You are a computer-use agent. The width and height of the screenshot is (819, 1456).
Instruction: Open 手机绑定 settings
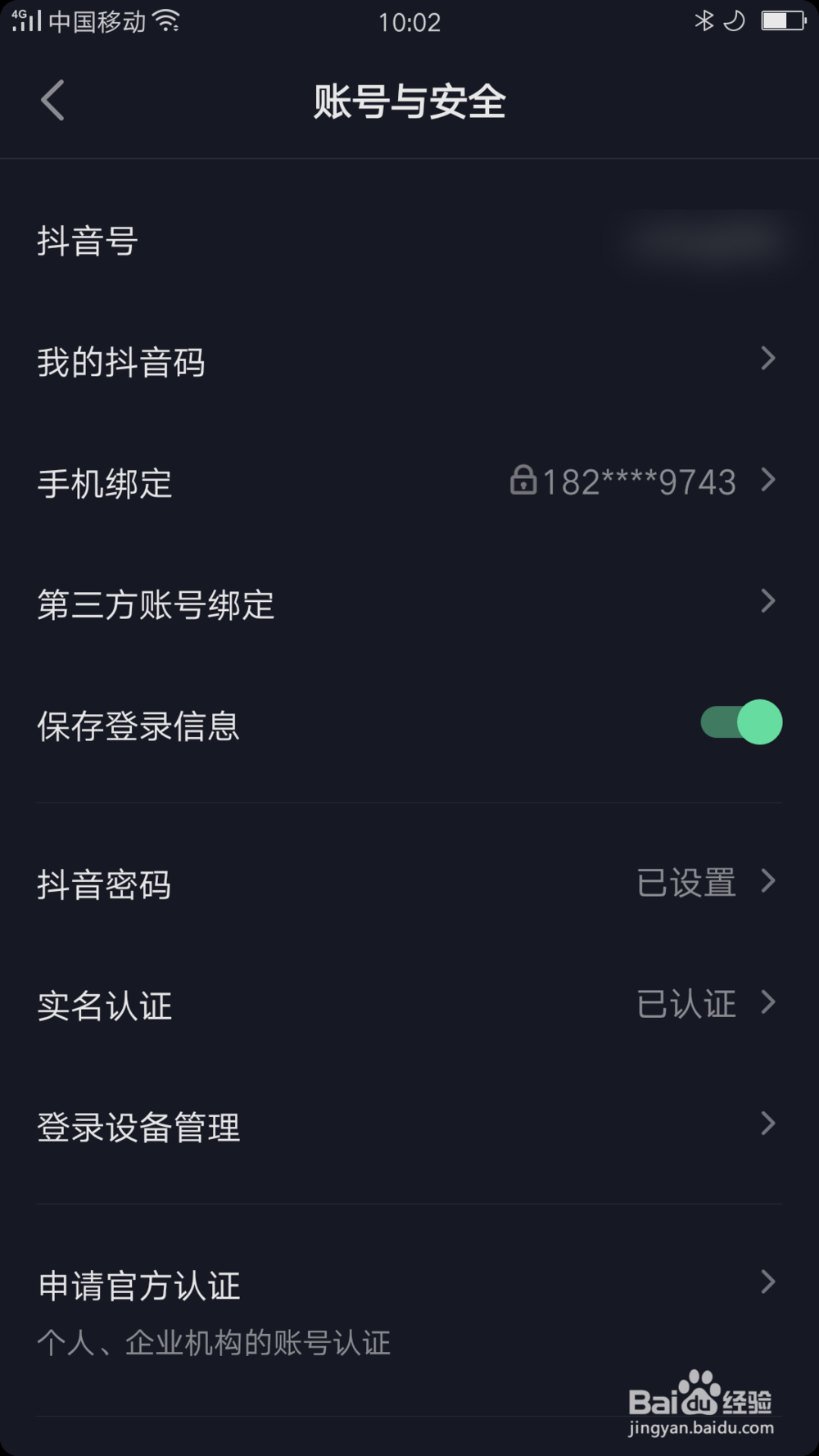click(409, 482)
